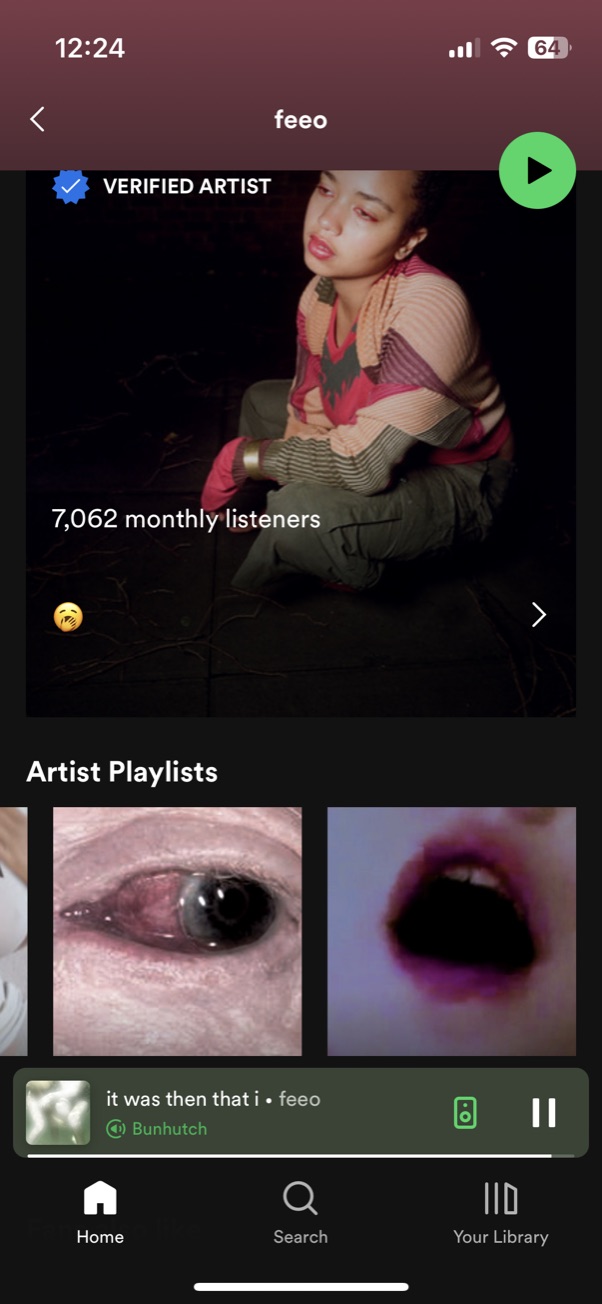The height and width of the screenshot is (1304, 602).
Task: Switch to the Search tab
Action: [x=300, y=1212]
